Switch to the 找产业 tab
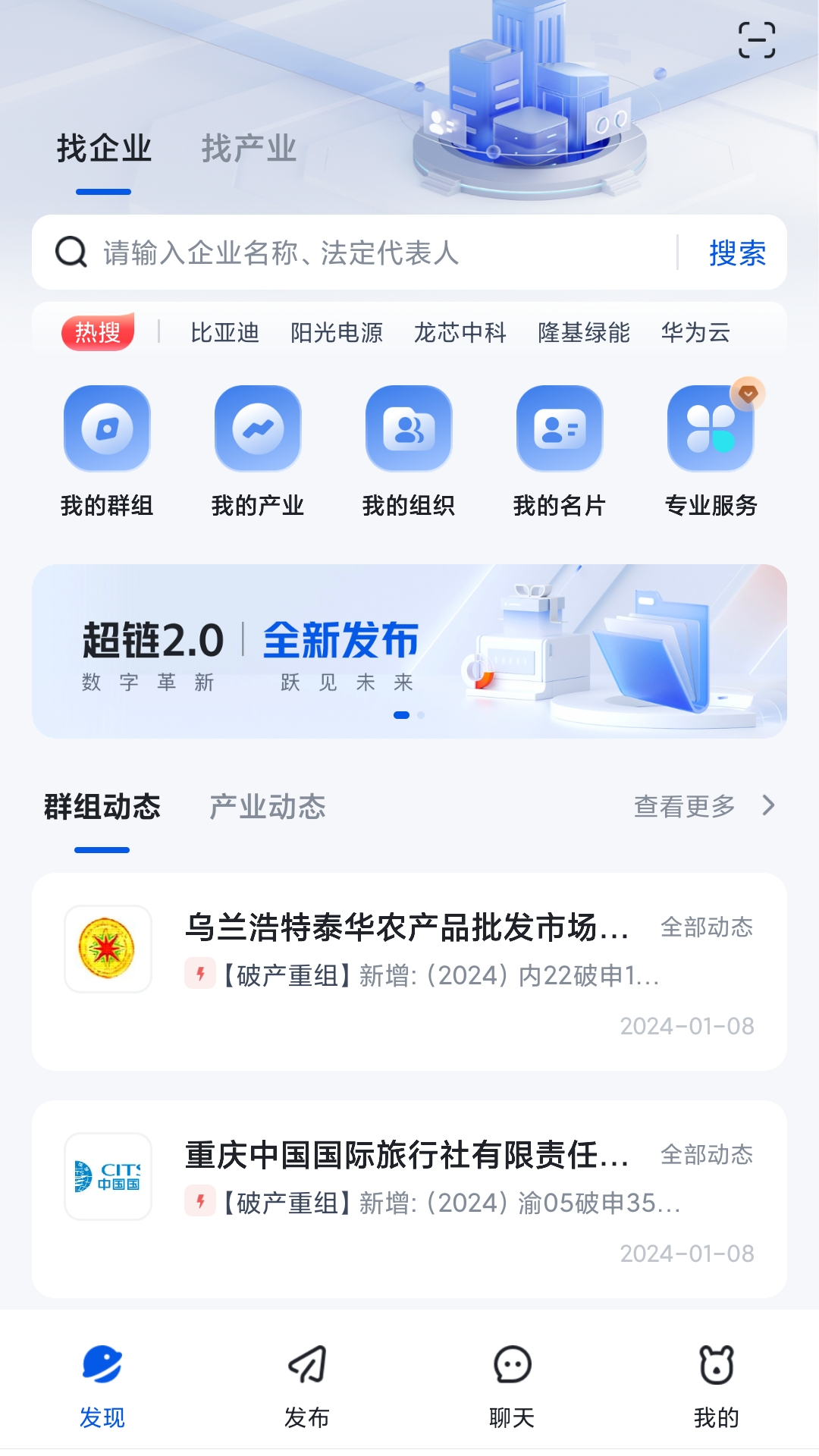 point(248,149)
